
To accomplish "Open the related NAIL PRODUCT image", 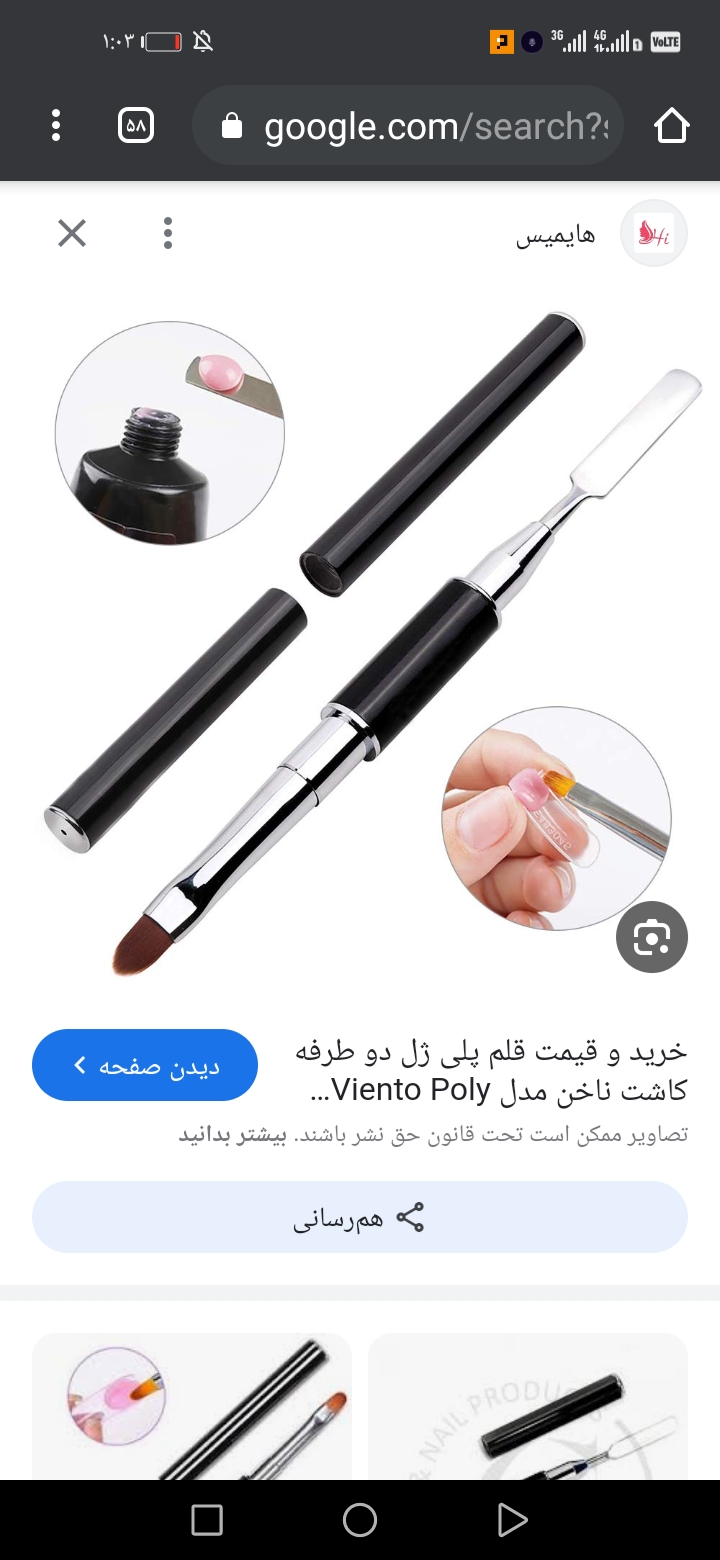I will (x=528, y=1408).
